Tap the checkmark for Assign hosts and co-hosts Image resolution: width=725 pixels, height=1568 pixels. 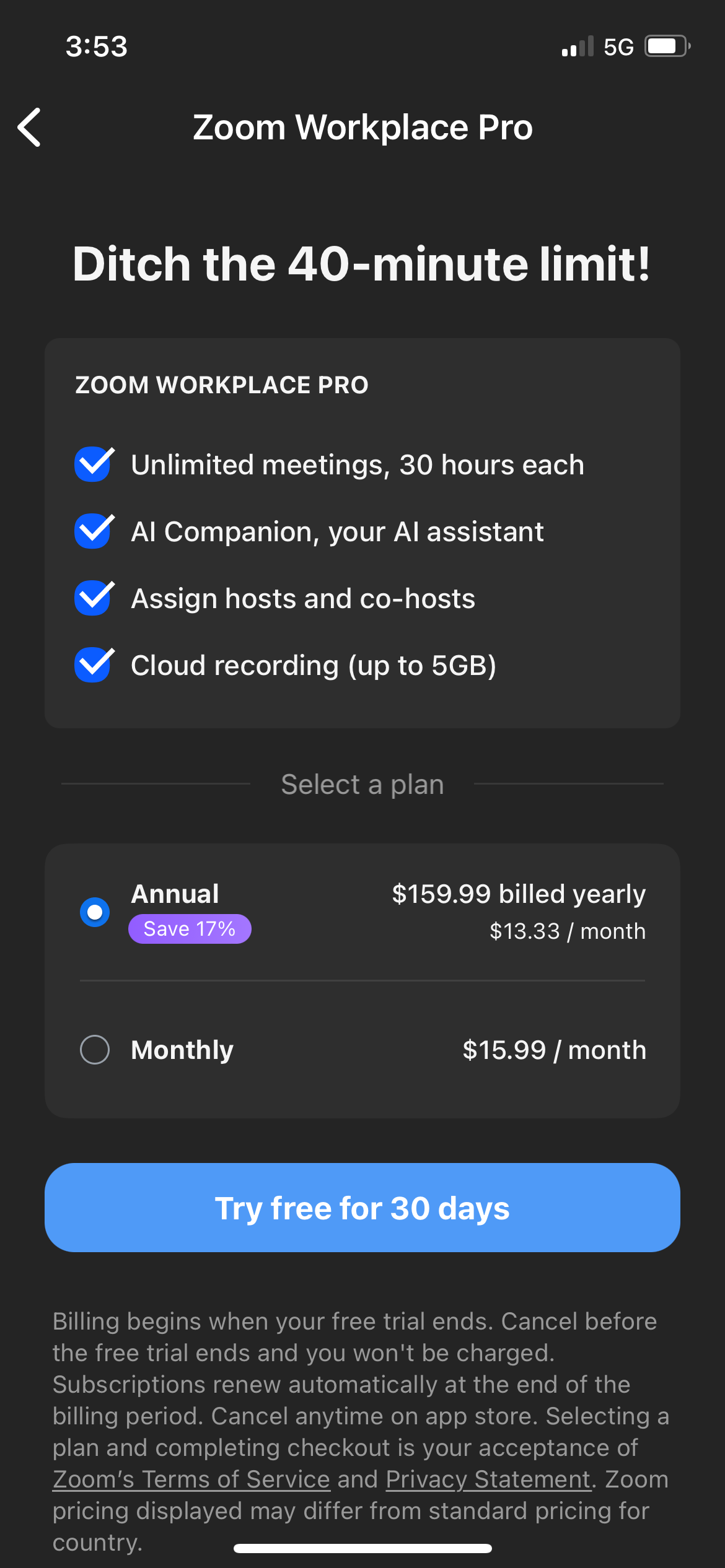tap(92, 598)
